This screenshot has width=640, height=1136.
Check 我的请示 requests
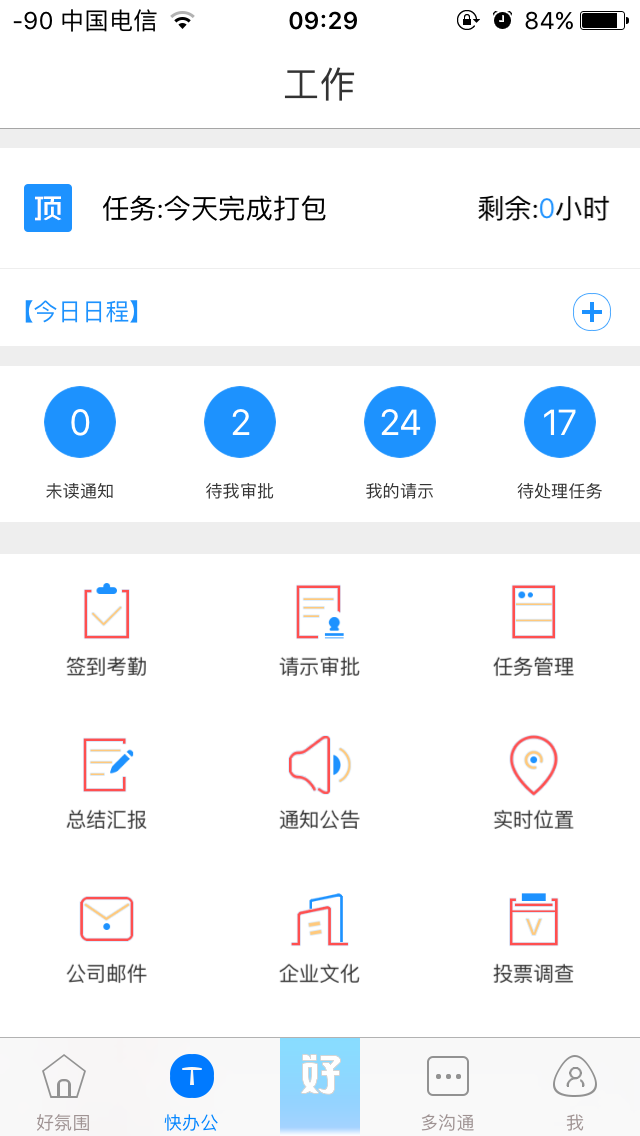click(400, 422)
